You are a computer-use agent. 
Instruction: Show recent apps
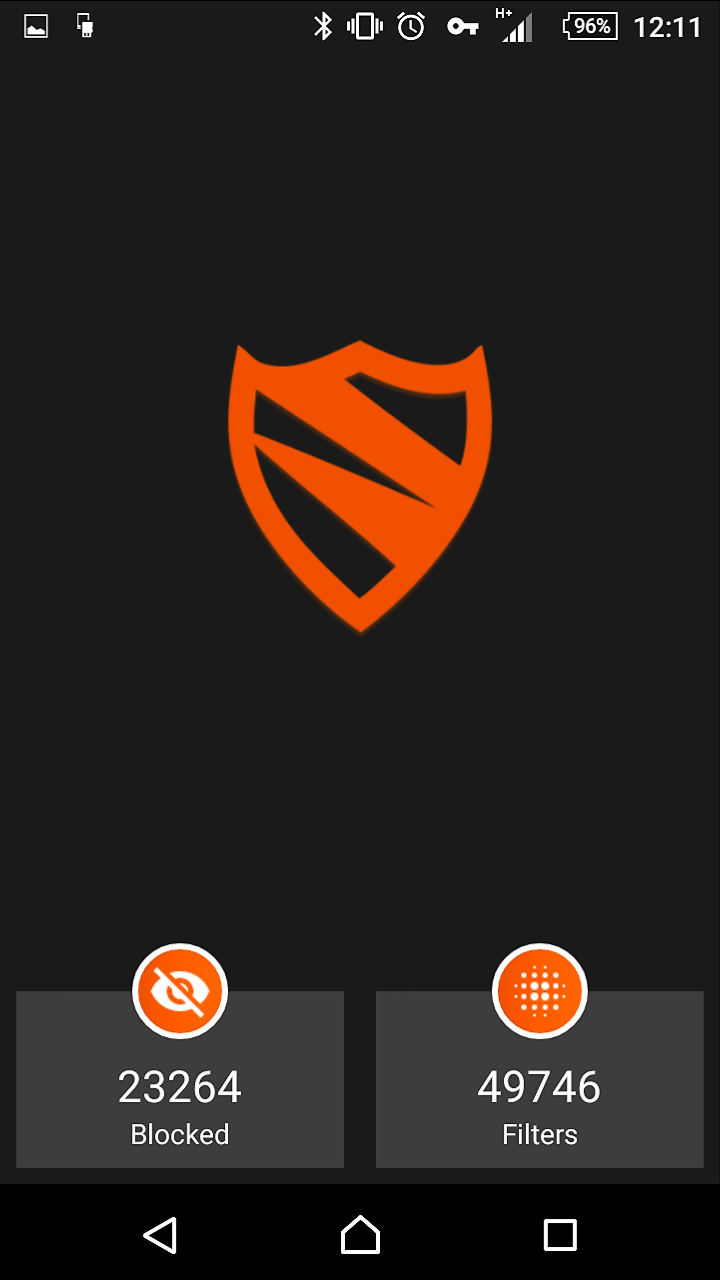click(x=560, y=1235)
